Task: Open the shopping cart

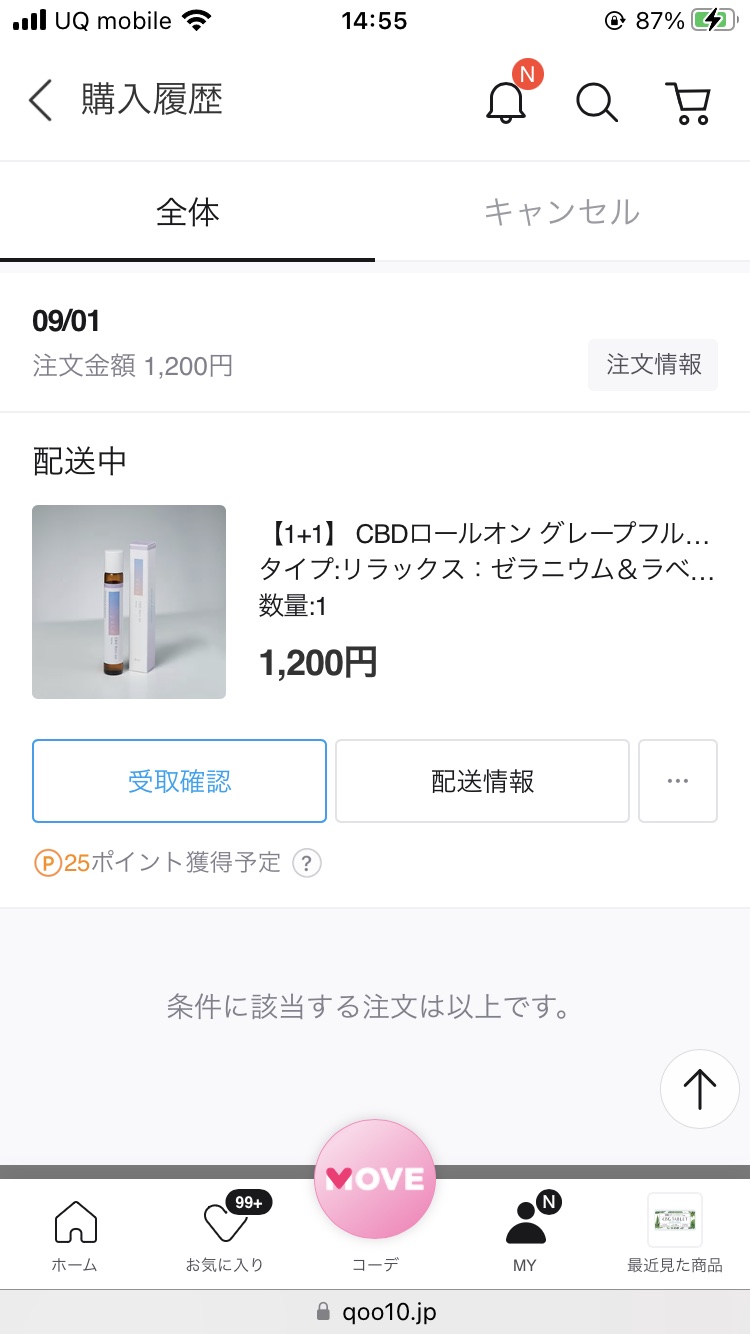Action: 687,102
